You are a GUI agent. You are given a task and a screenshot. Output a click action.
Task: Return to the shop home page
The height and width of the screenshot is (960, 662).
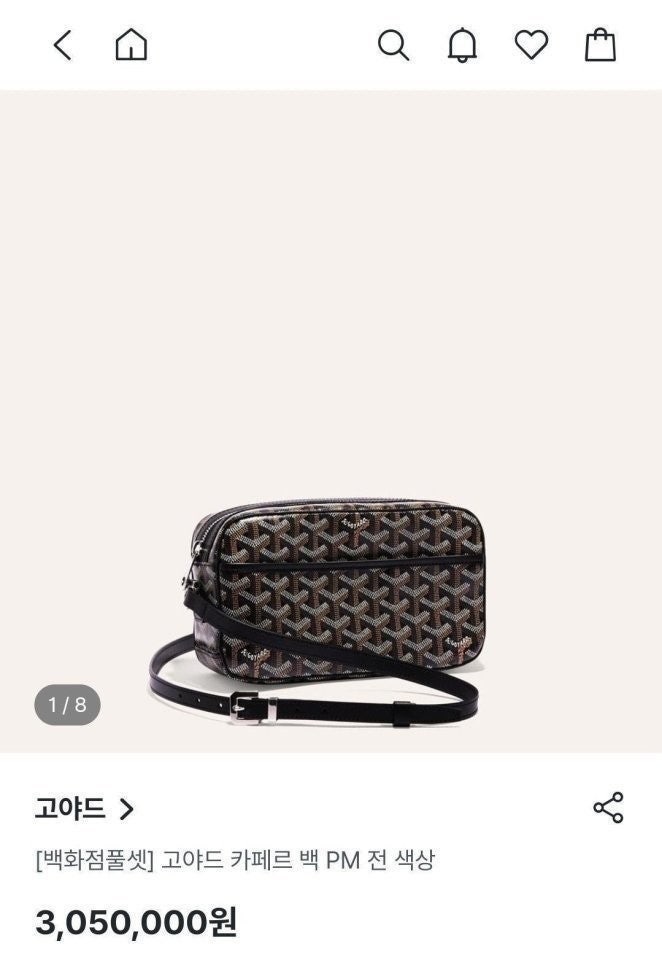click(131, 45)
